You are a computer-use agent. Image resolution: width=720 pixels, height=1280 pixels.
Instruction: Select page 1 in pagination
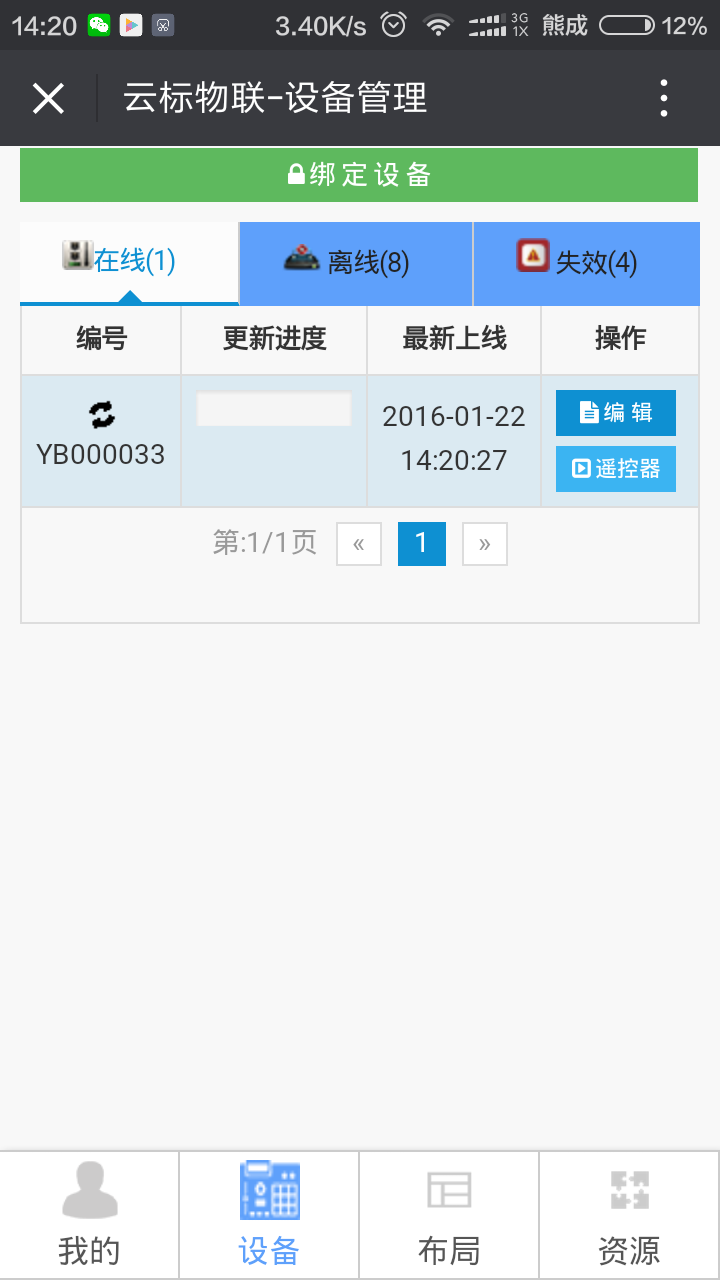[x=422, y=544]
